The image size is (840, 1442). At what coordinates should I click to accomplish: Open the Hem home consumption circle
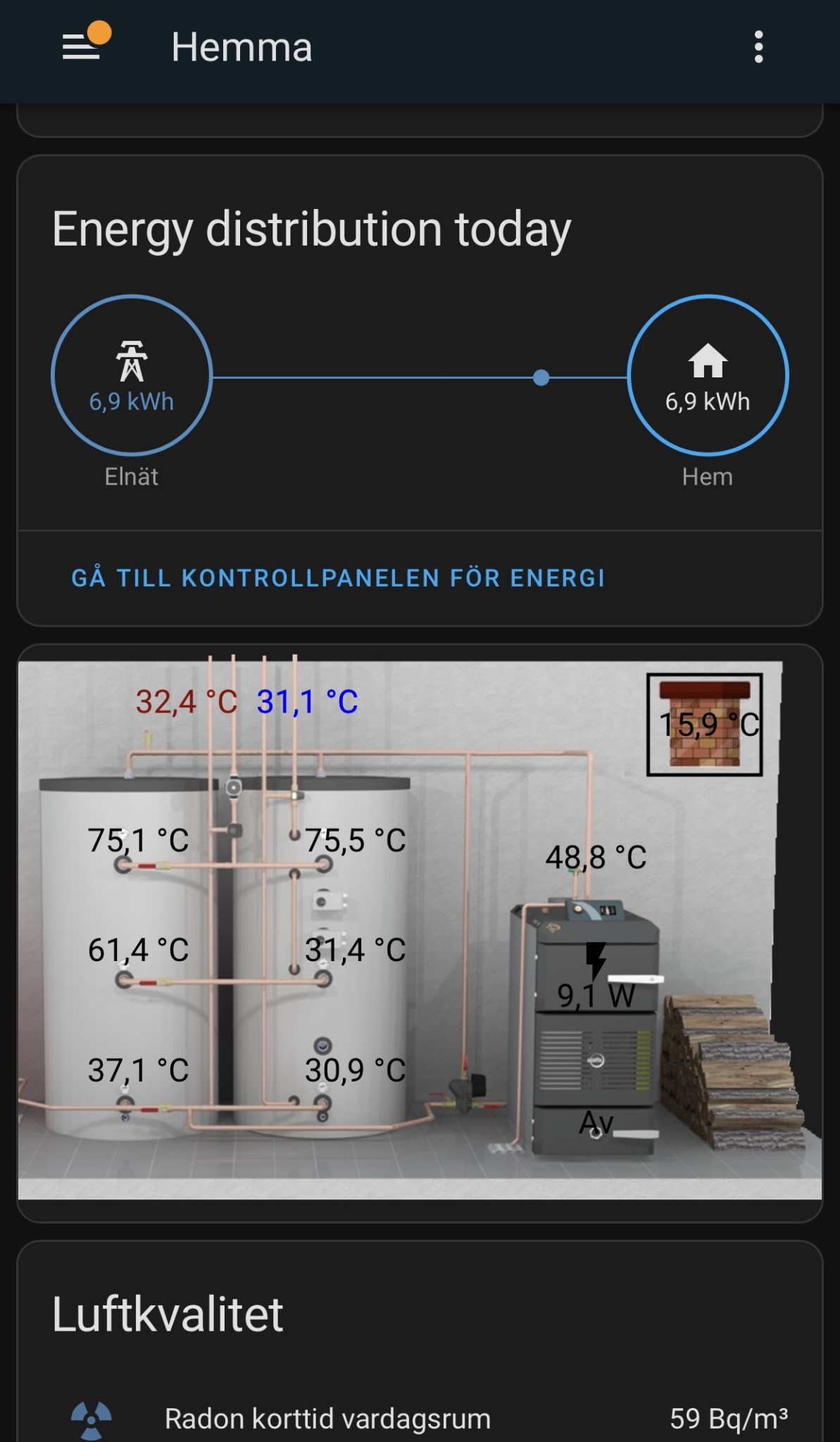pyautogui.click(x=708, y=375)
